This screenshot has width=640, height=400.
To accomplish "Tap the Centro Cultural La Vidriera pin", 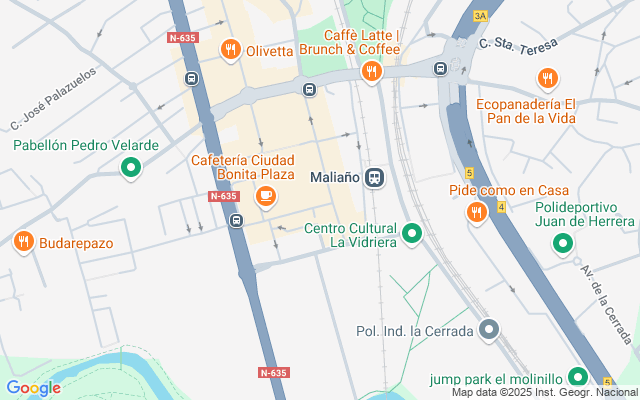I will point(411,235).
